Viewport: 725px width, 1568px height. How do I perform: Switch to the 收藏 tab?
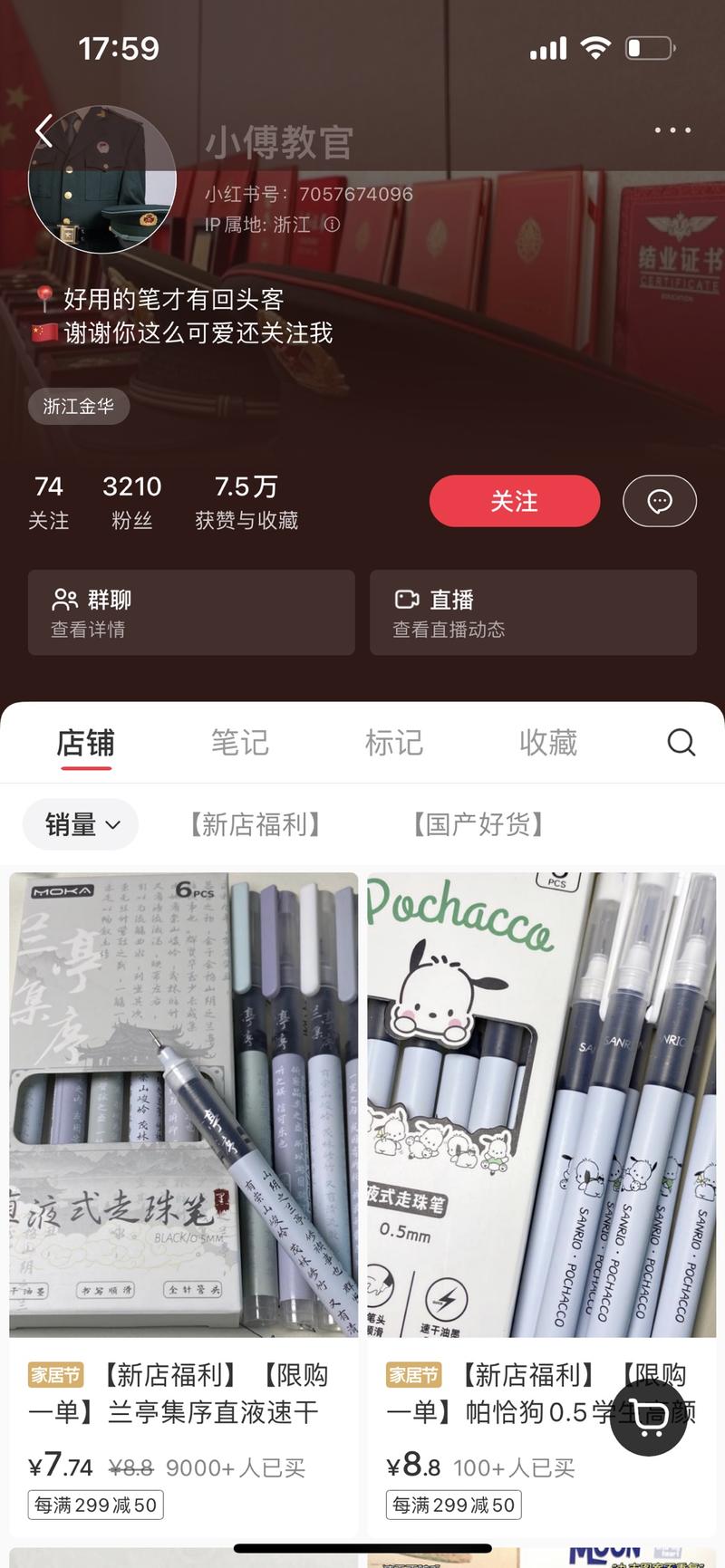tap(547, 743)
